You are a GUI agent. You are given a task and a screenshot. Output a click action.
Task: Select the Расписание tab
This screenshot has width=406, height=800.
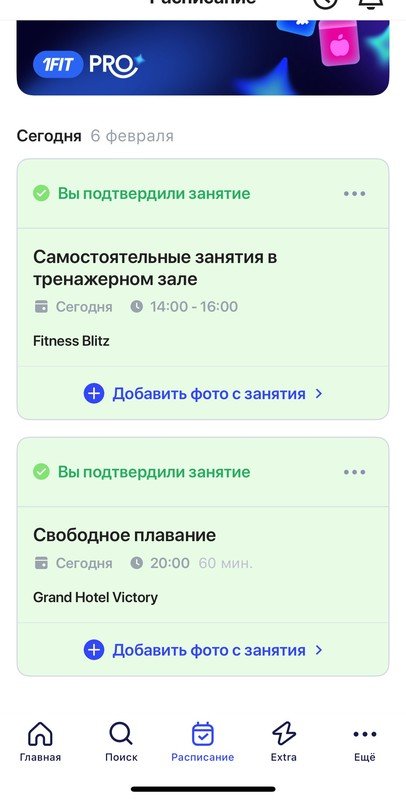(x=202, y=742)
